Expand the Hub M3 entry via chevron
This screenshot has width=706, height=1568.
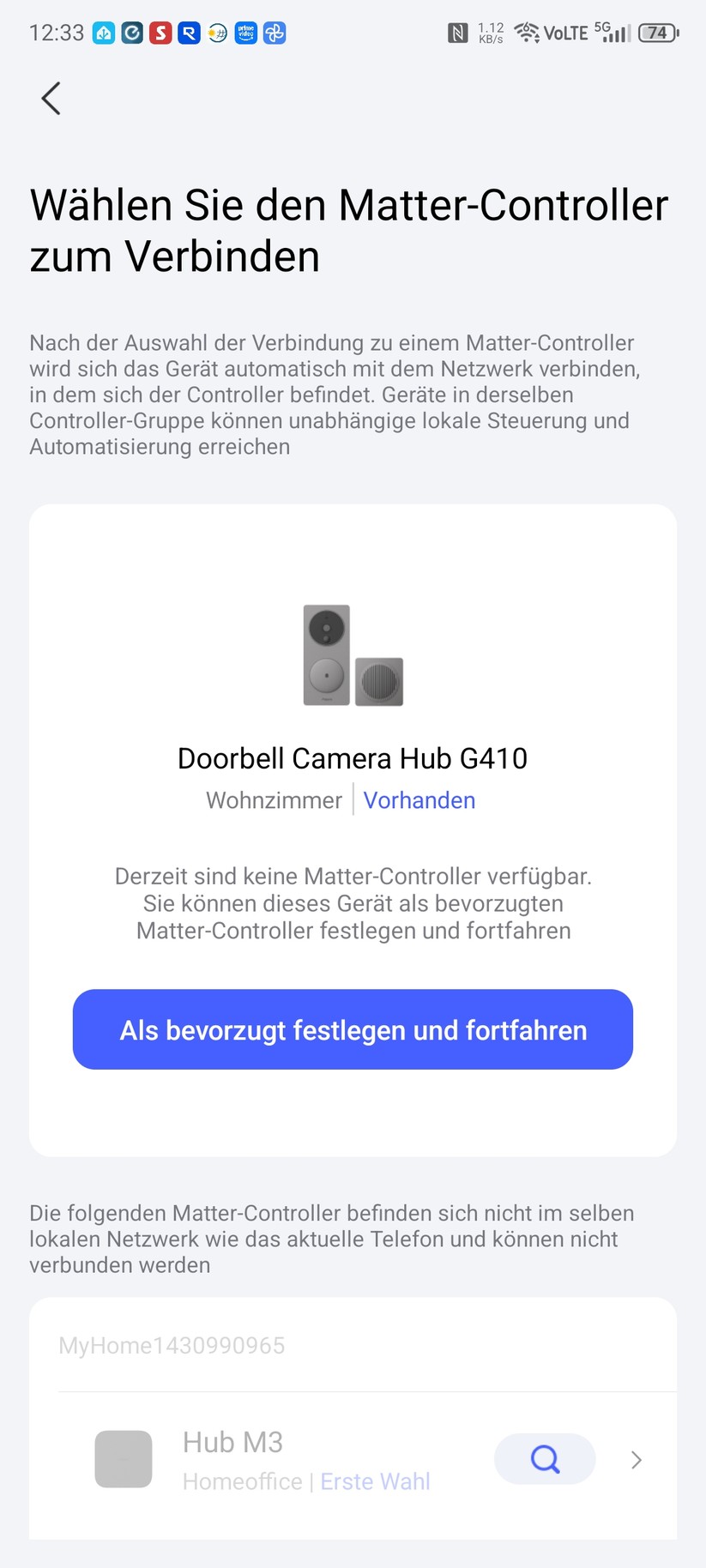point(635,1458)
